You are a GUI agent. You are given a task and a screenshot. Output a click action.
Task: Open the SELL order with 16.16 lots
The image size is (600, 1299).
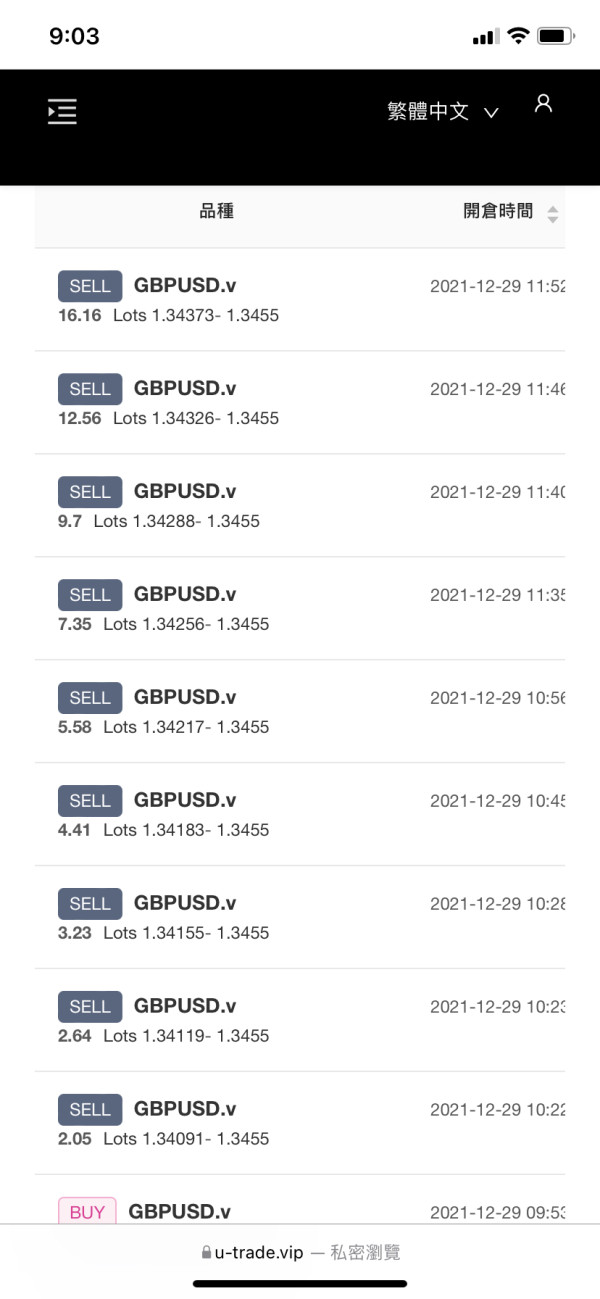300,300
